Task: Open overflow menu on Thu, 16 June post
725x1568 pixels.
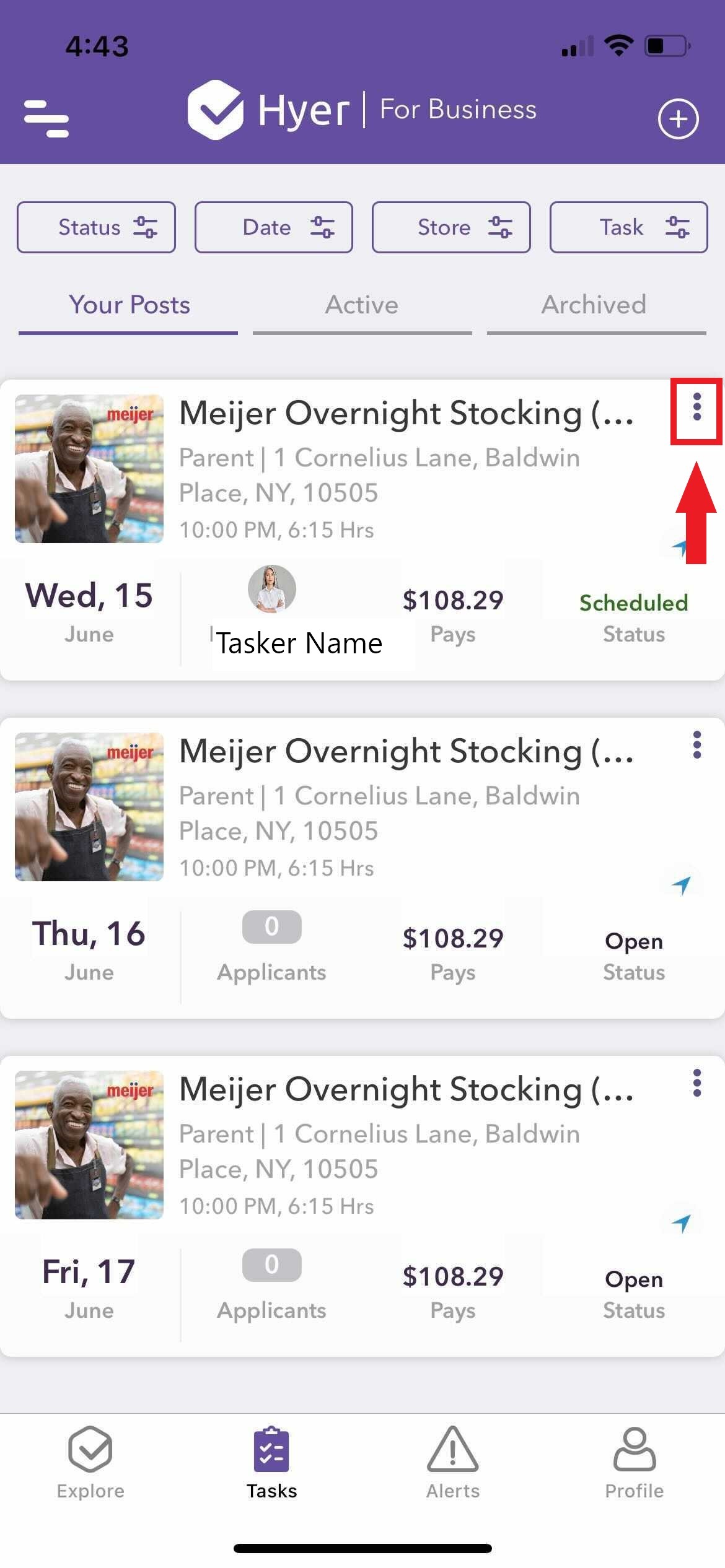Action: pos(697,745)
